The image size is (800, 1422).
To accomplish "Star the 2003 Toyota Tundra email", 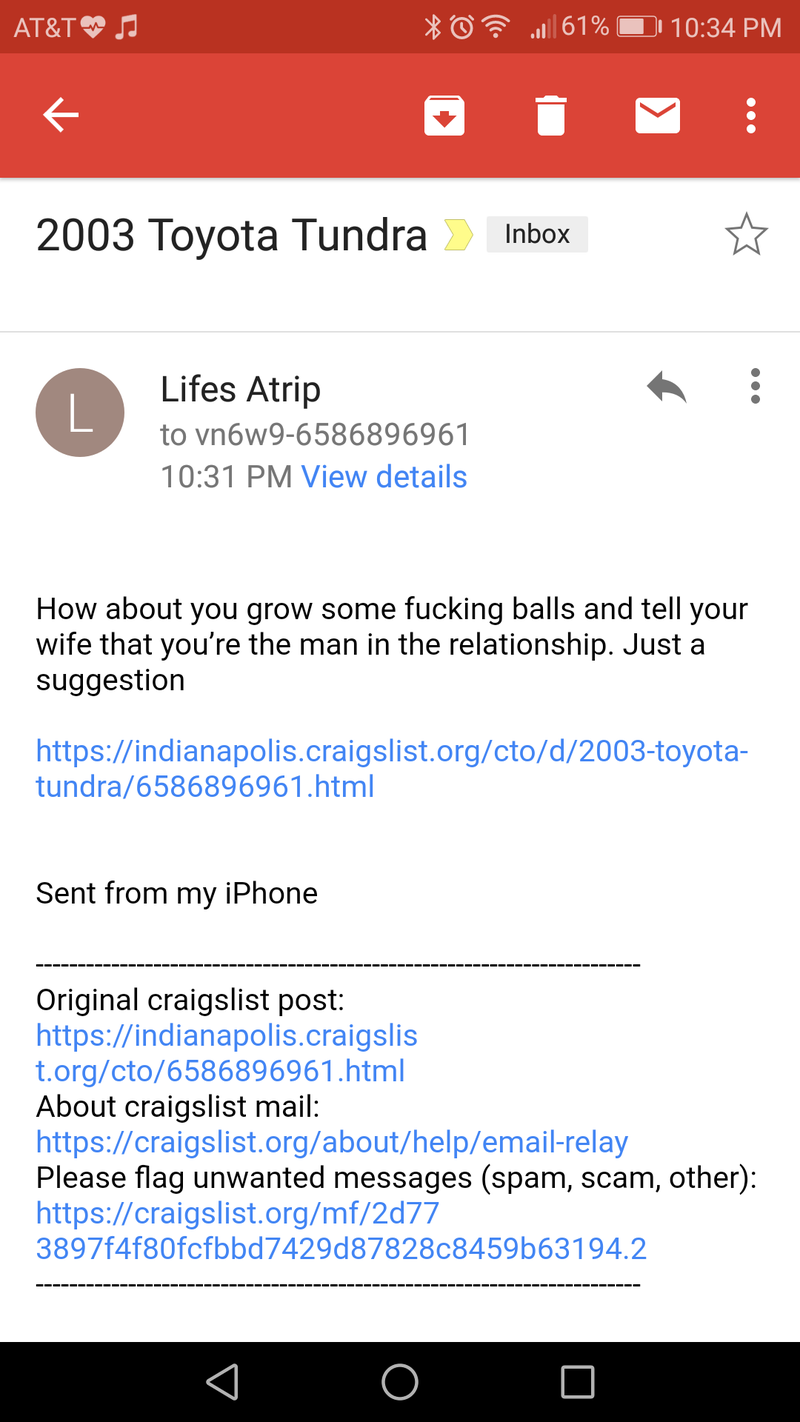I will [746, 236].
